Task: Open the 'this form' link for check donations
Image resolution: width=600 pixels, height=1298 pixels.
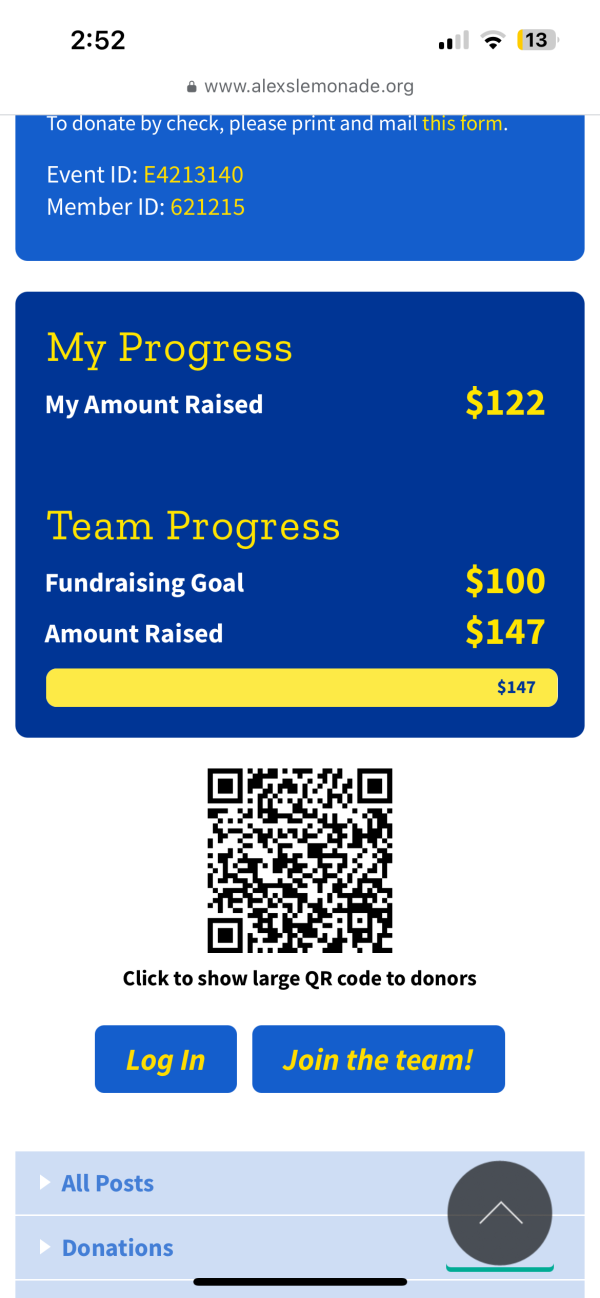Action: [463, 124]
